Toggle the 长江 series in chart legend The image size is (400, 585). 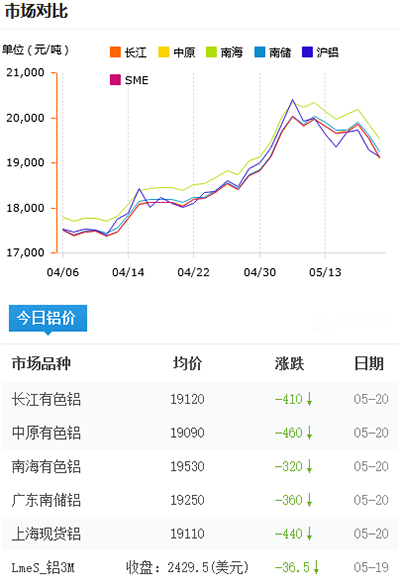pos(128,52)
